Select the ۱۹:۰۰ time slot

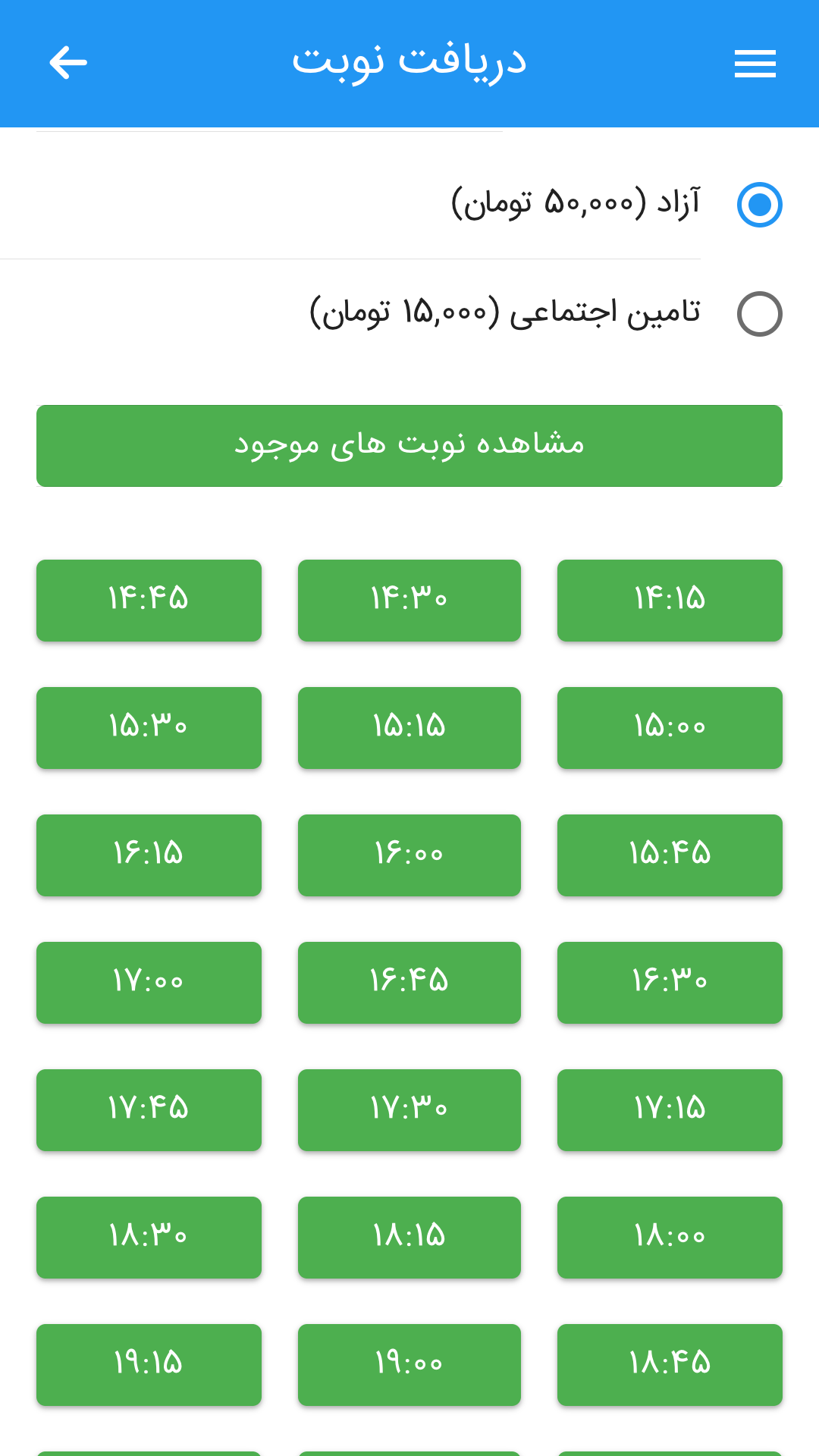coord(409,1365)
